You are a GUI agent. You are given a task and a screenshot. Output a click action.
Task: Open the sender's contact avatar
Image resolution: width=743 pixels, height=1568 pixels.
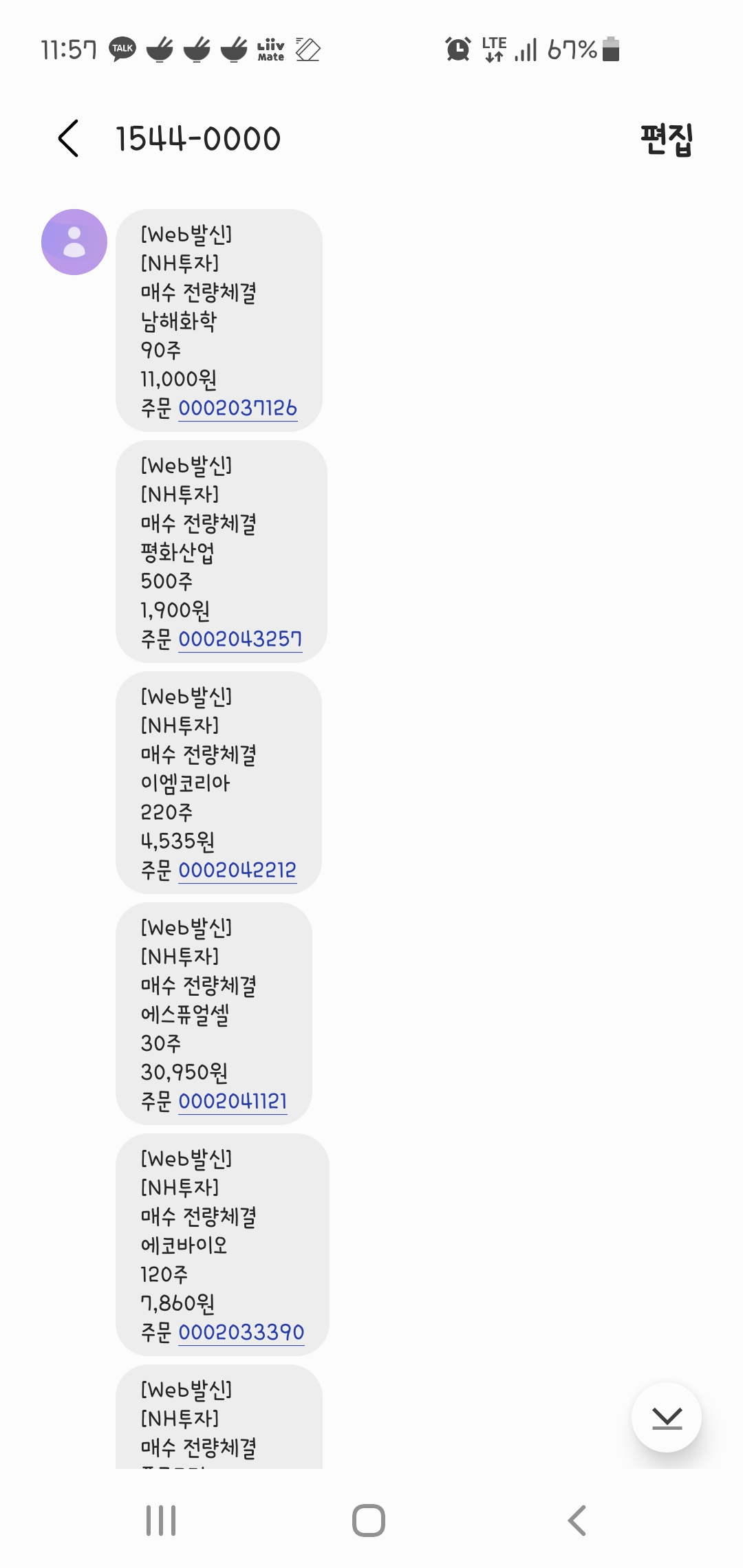coord(74,242)
